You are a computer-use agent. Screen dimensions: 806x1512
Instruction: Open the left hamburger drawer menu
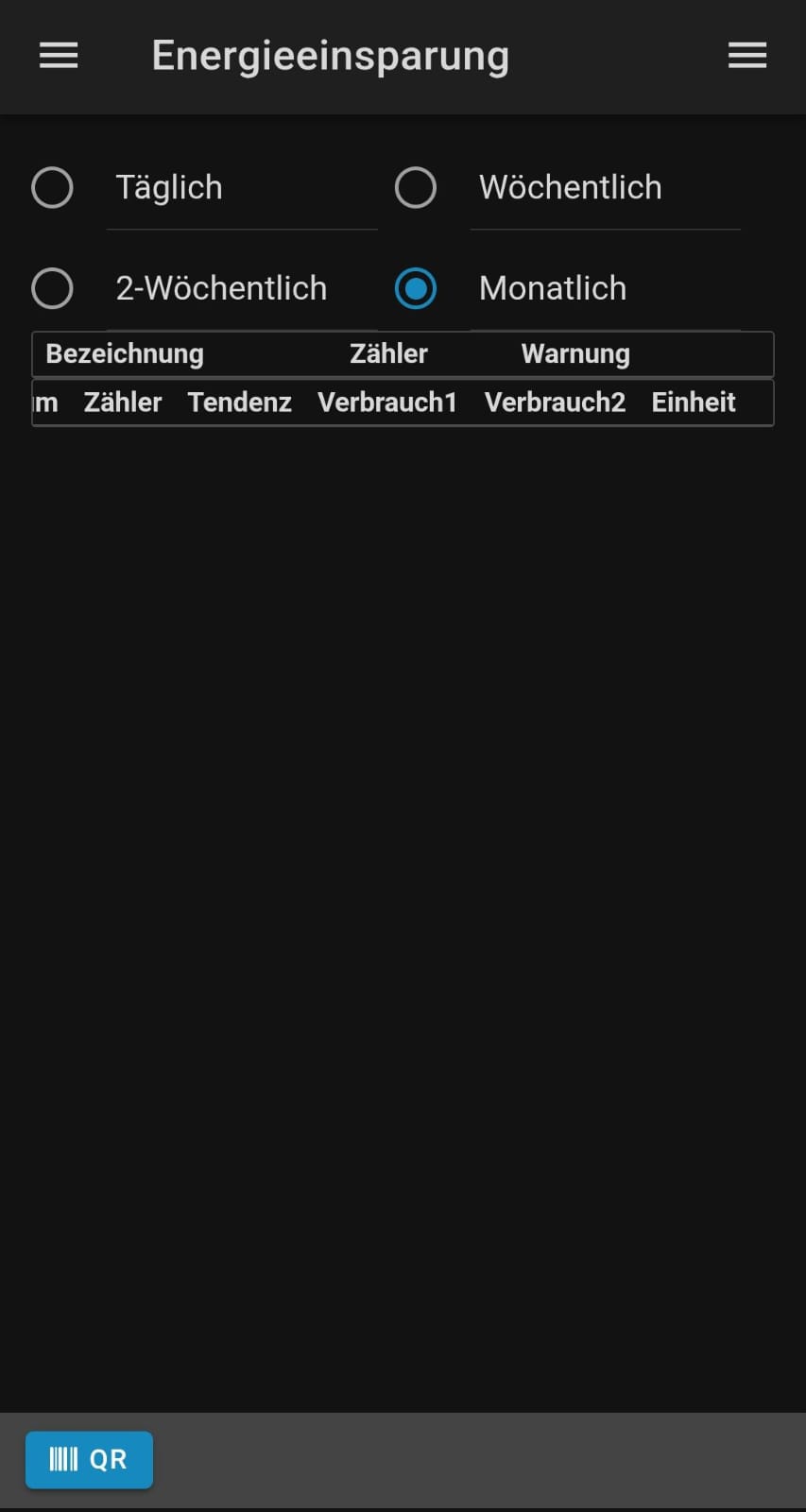click(59, 56)
